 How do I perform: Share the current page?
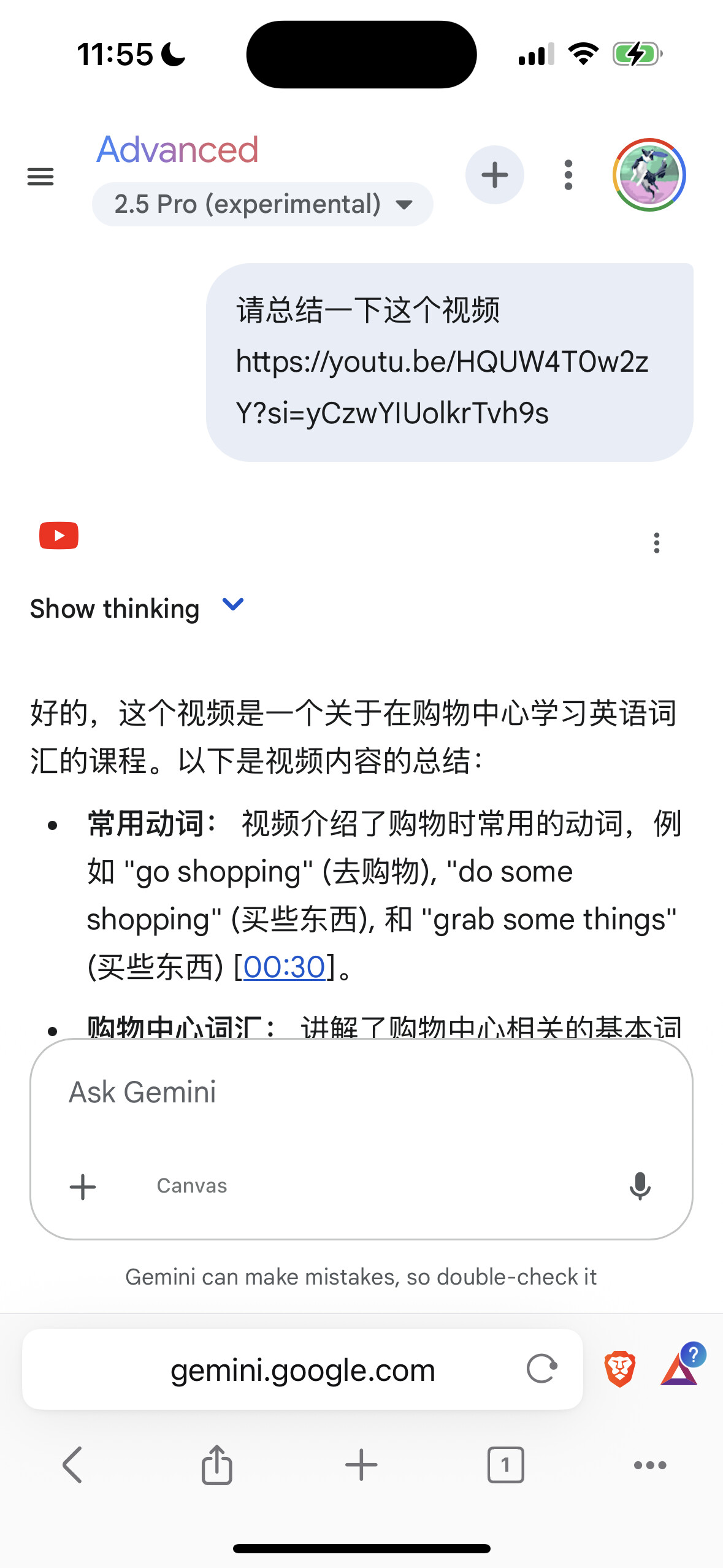(216, 1465)
